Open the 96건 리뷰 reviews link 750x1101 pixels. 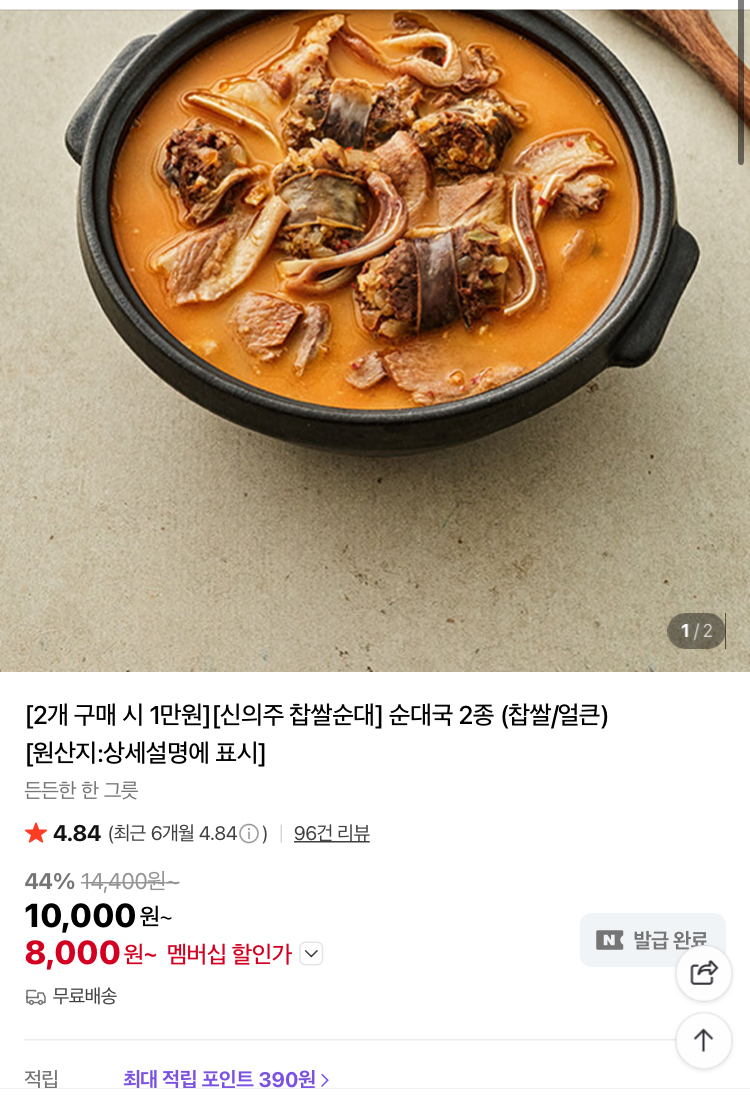[x=331, y=833]
